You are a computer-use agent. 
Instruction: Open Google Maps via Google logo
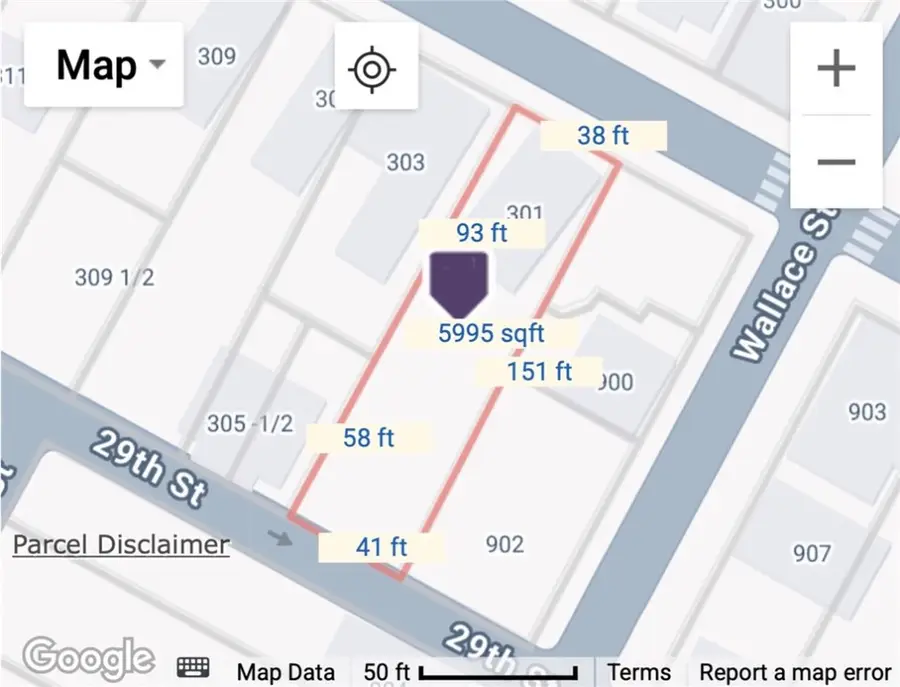click(x=88, y=659)
